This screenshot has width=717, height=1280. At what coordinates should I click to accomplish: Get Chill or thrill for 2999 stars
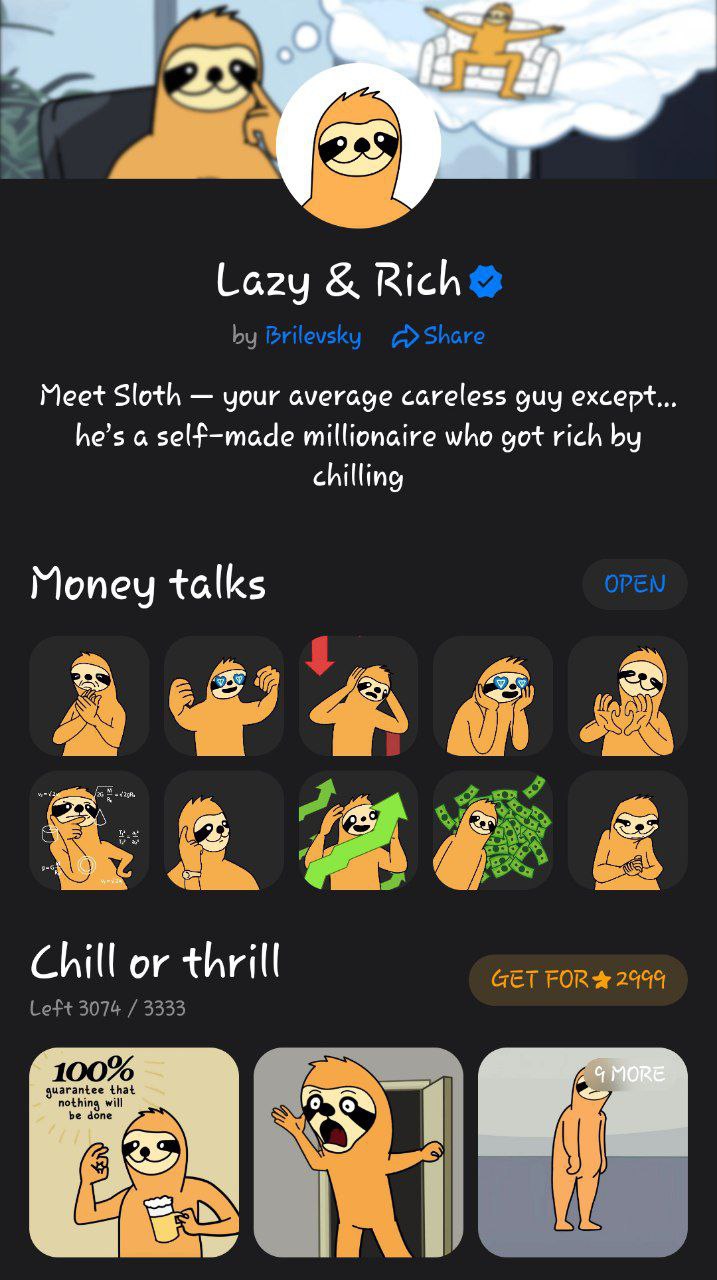tap(578, 979)
